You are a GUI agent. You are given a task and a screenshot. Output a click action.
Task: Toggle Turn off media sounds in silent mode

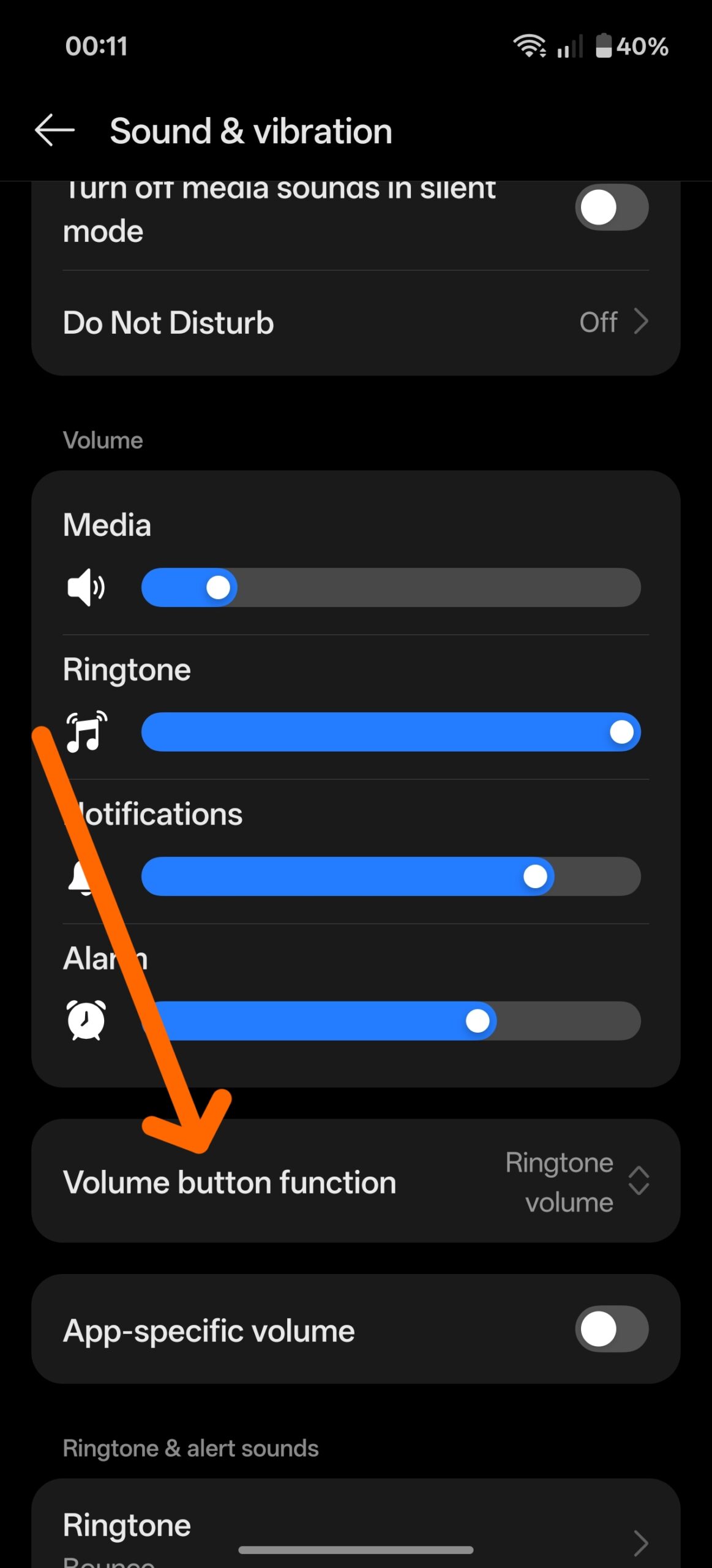point(611,208)
